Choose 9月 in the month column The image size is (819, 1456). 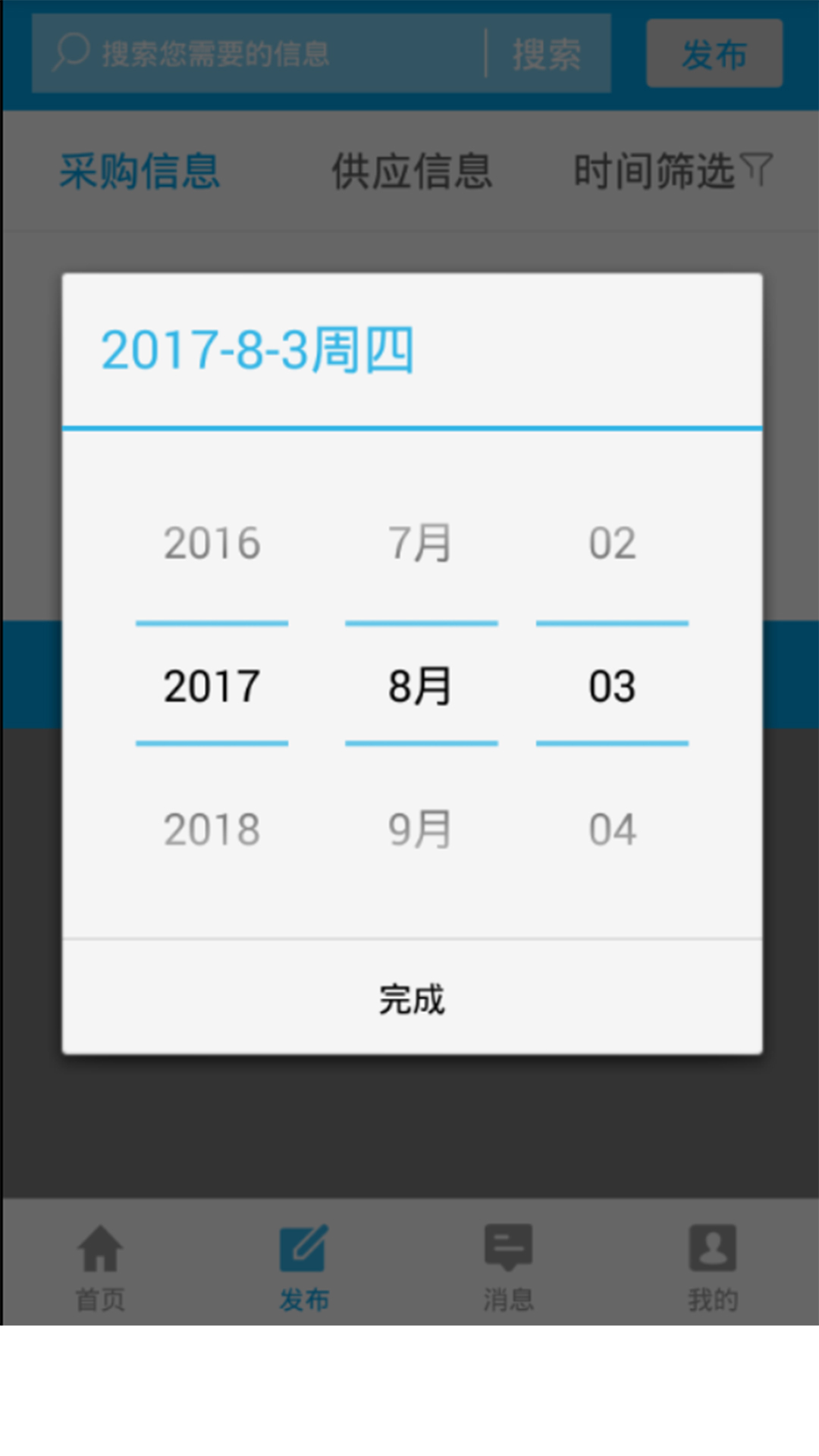pyautogui.click(x=420, y=829)
